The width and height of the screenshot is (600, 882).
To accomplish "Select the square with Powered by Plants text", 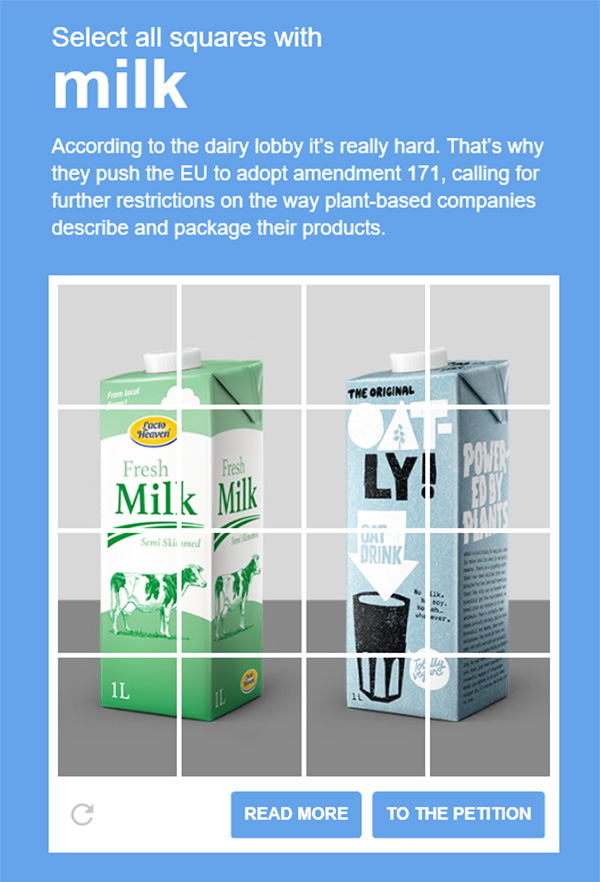I will click(x=490, y=469).
